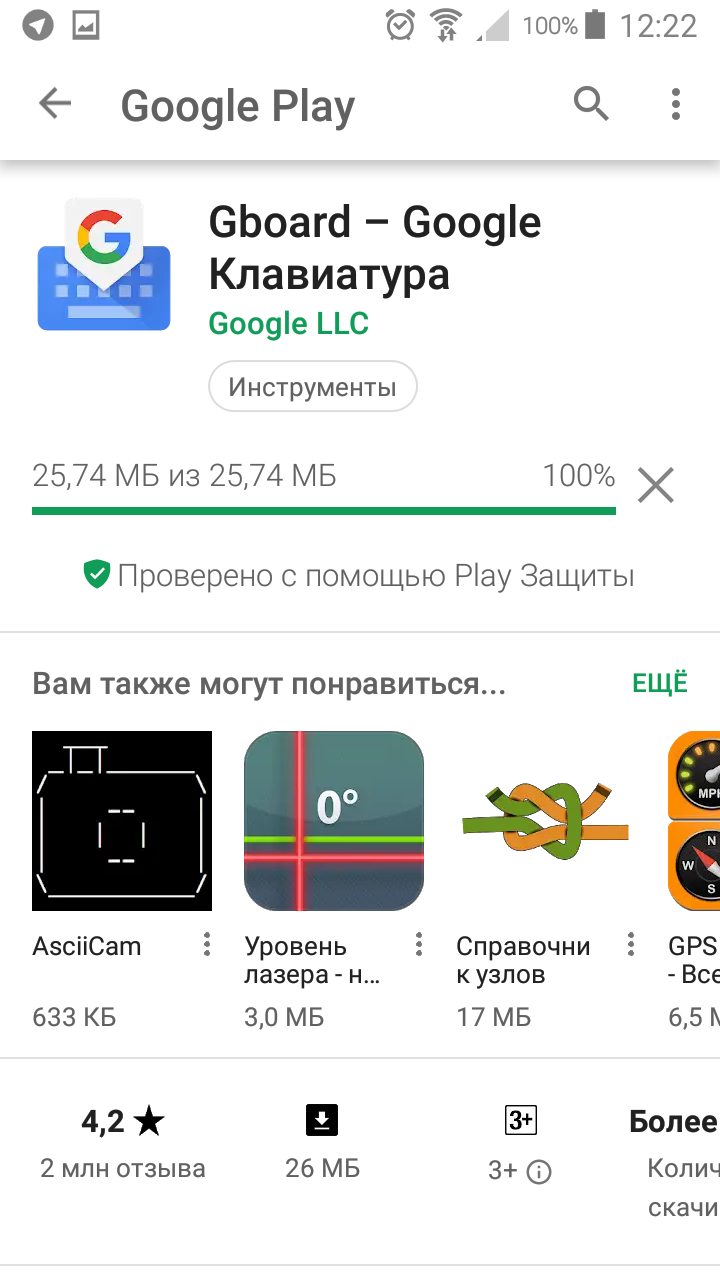Show more similar apps via ЕЩЁ
Screen dimensions: 720x1280
(x=659, y=684)
